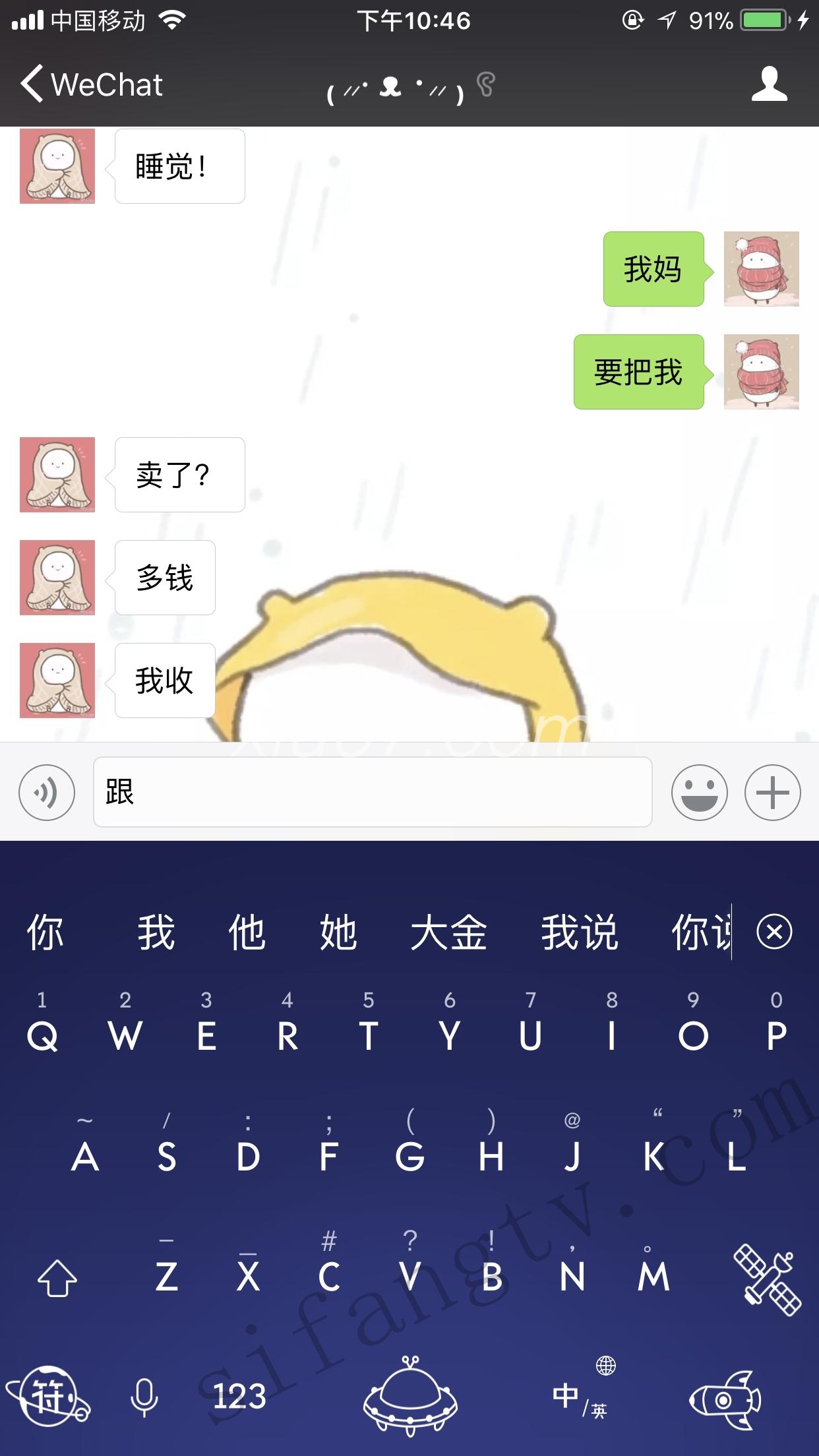
Task: Tap the shift key on keyboard
Action: click(57, 1277)
